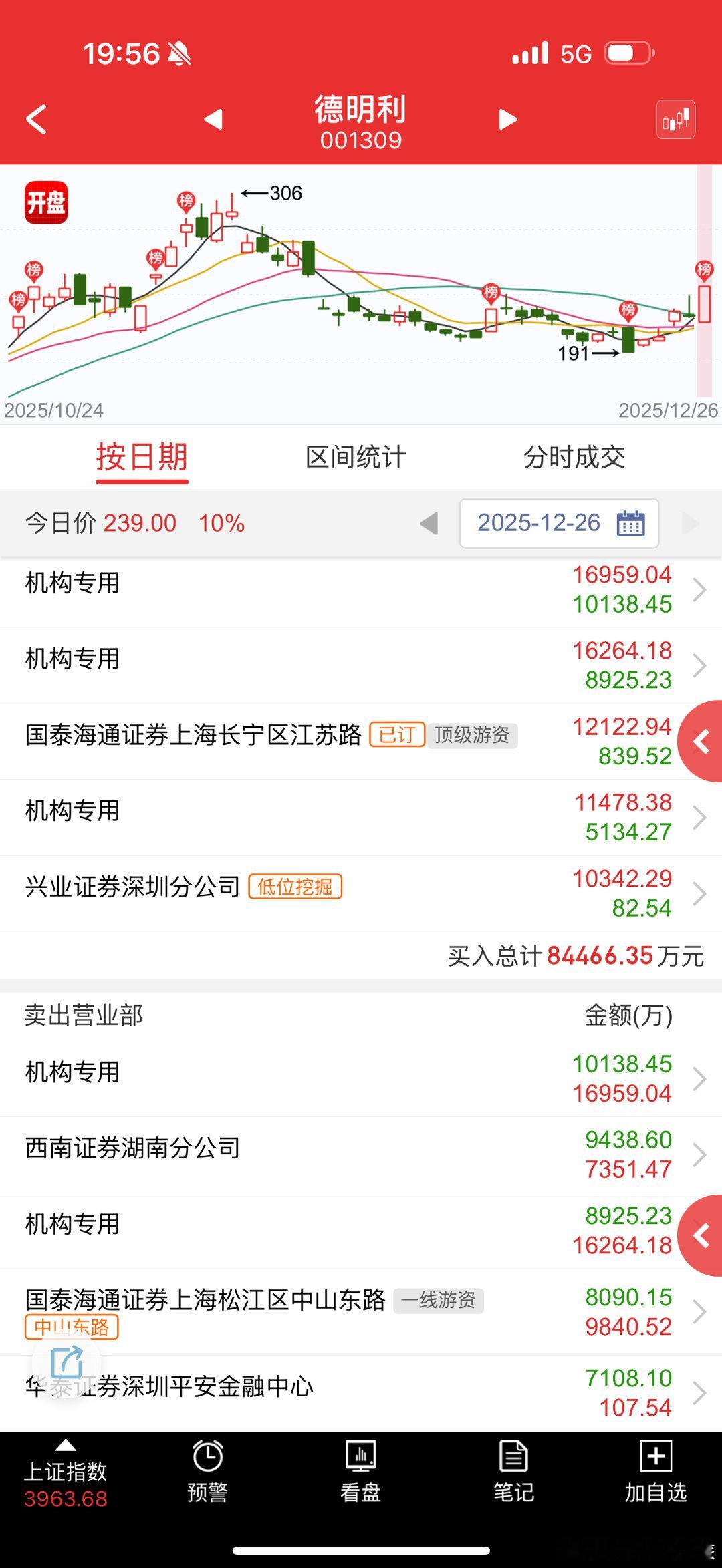Open the K-line chart style icon top right
Image resolution: width=722 pixels, height=1568 pixels.
point(675,118)
